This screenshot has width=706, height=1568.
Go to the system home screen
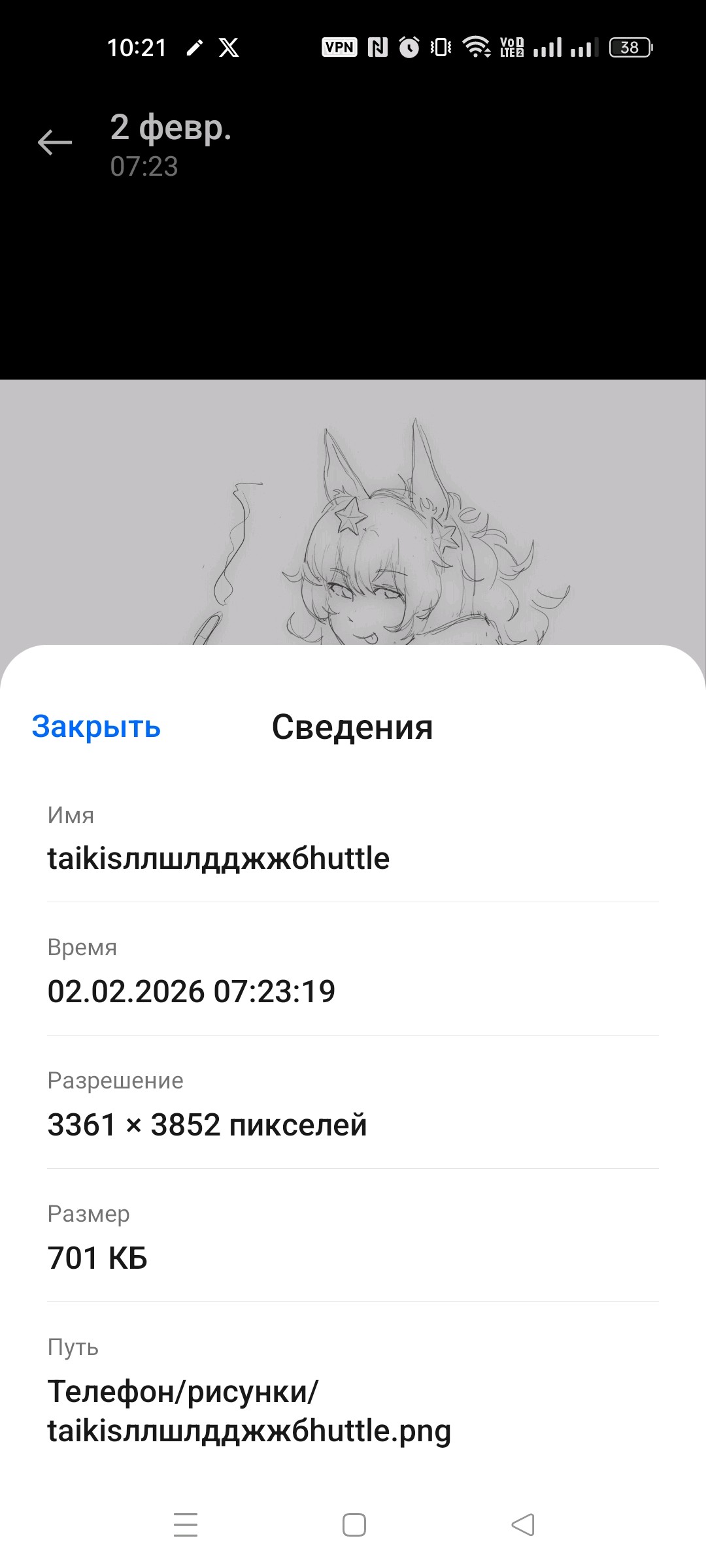[354, 1525]
